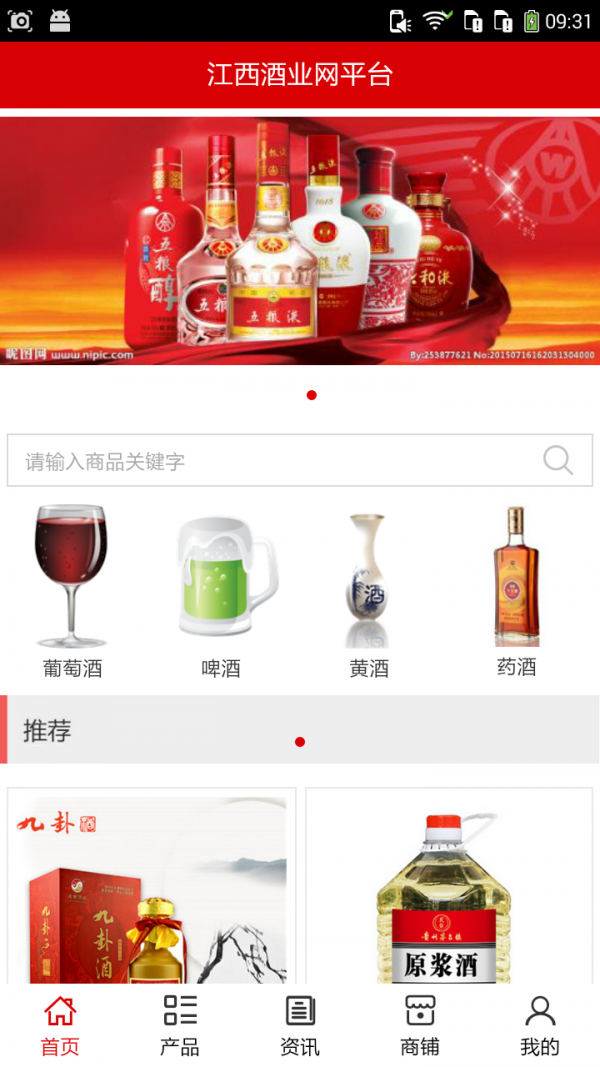The height and width of the screenshot is (1067, 600).
Task: Select the 黄酒 category
Action: coord(368,592)
